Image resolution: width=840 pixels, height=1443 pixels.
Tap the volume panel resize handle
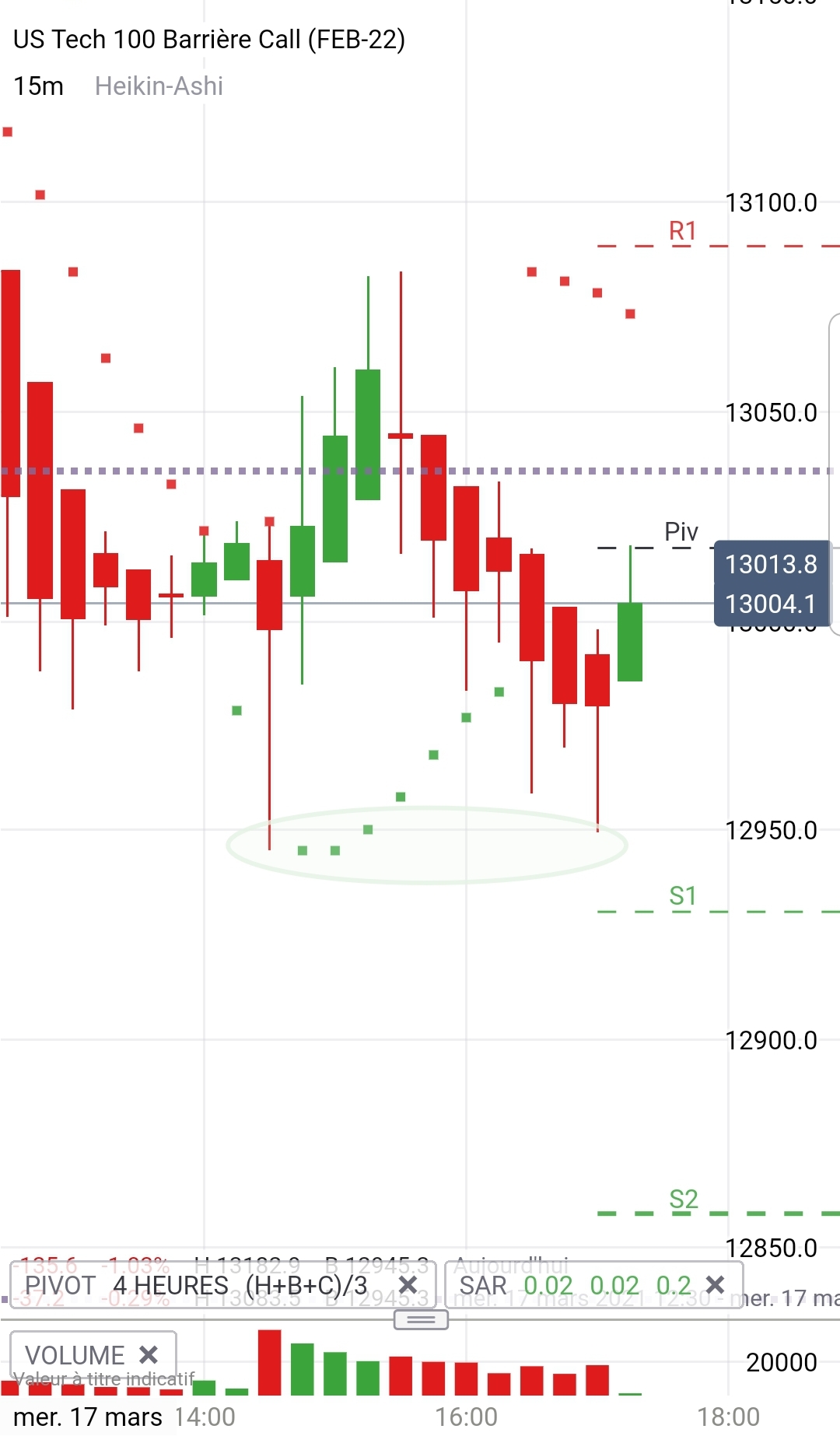421,1319
